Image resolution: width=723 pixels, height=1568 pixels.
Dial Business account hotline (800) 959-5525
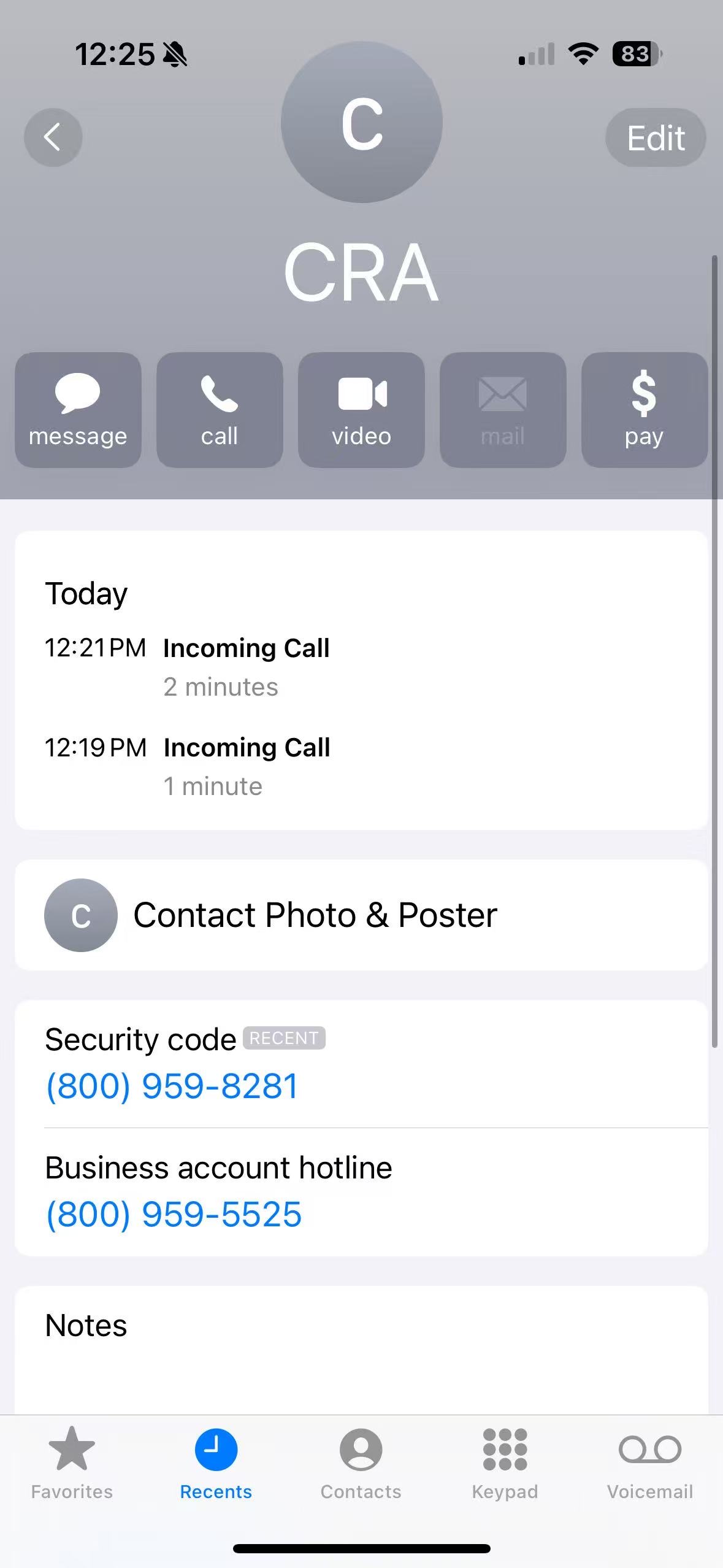(174, 1214)
